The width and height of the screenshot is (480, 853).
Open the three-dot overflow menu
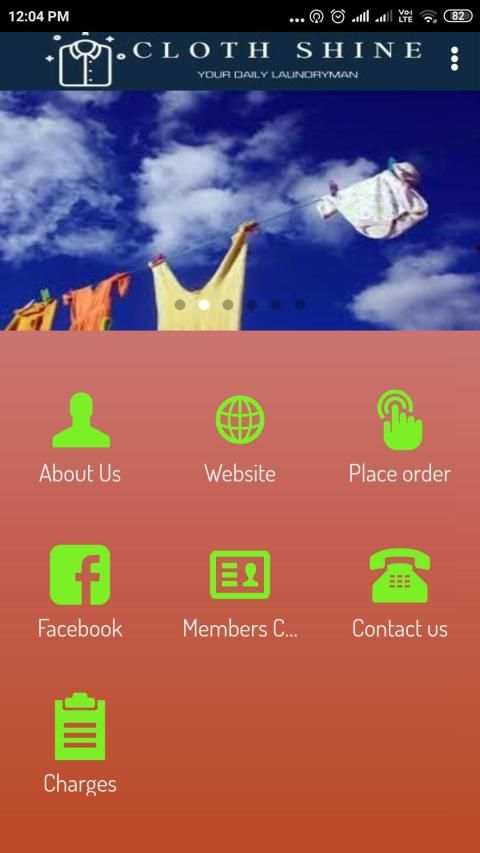[x=454, y=59]
